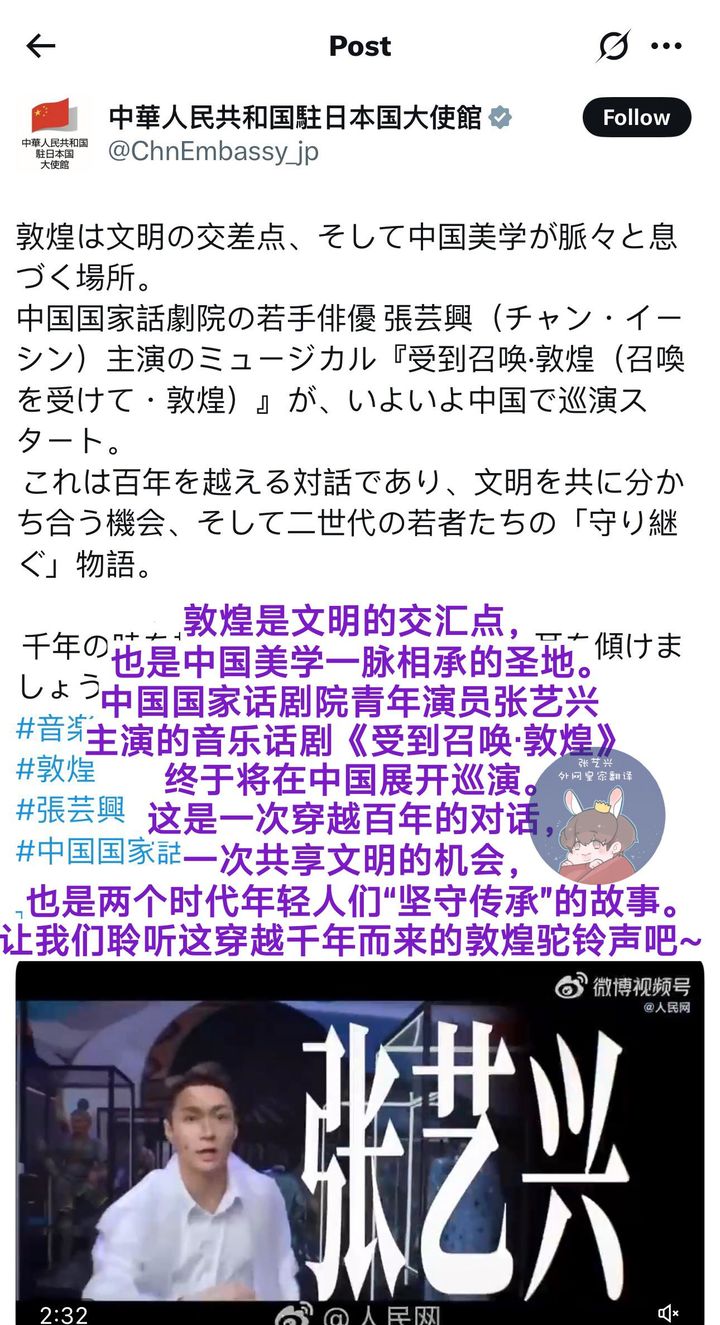Open the embassy's profile picture
Screen dimensions: 720x1325
tap(52, 135)
